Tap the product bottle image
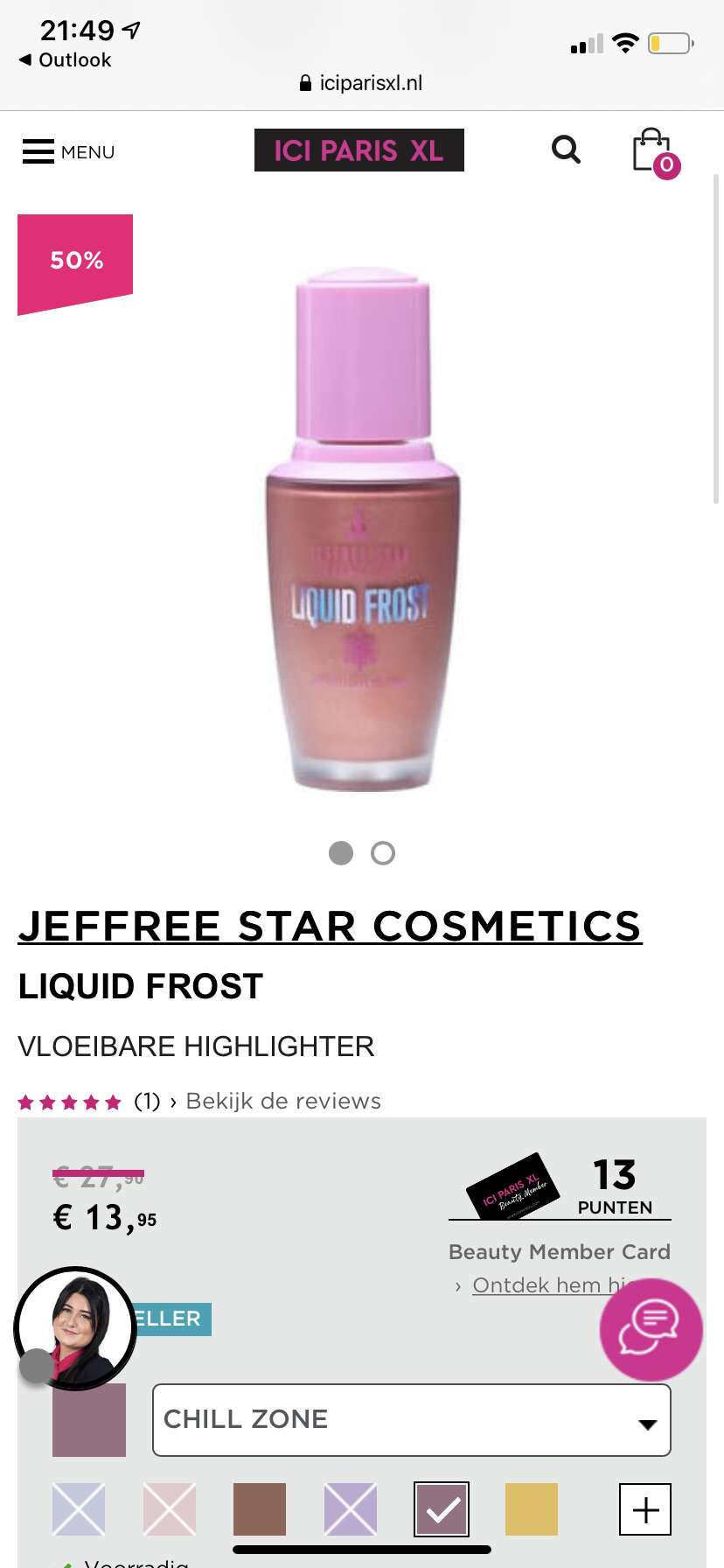This screenshot has height=1568, width=724. coord(362,529)
